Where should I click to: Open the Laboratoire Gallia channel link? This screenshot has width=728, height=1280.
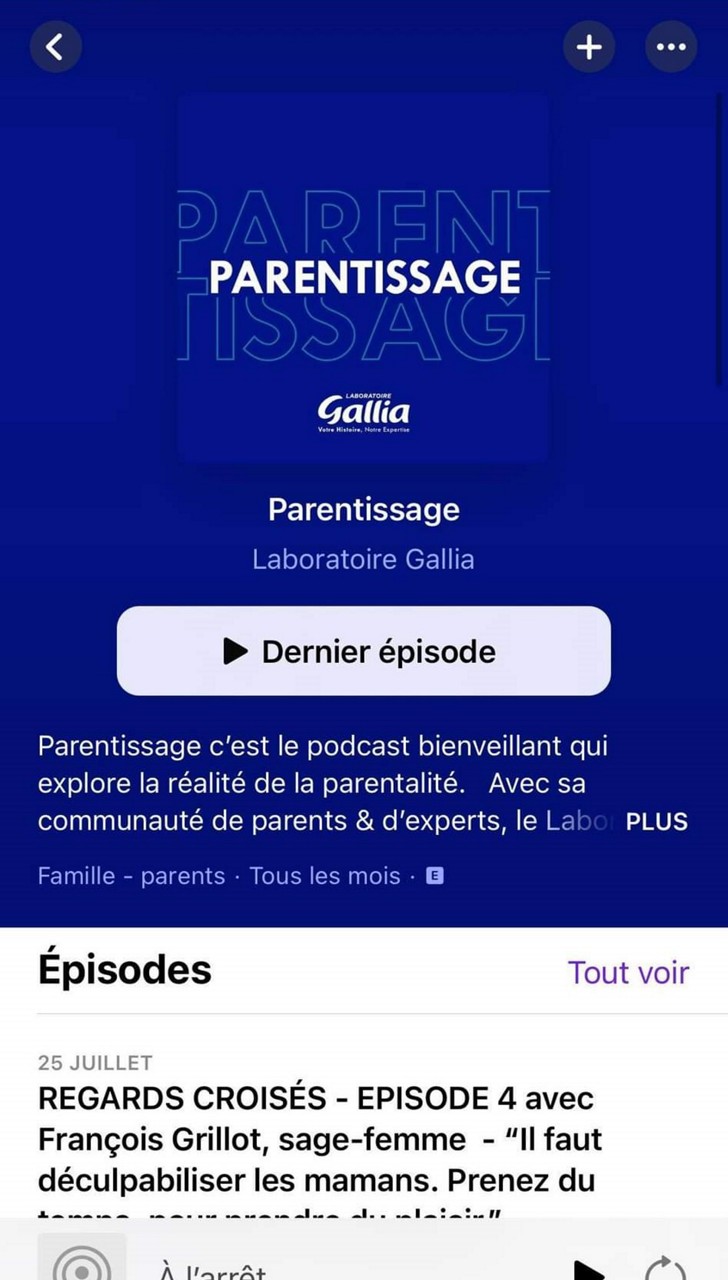coord(363,559)
